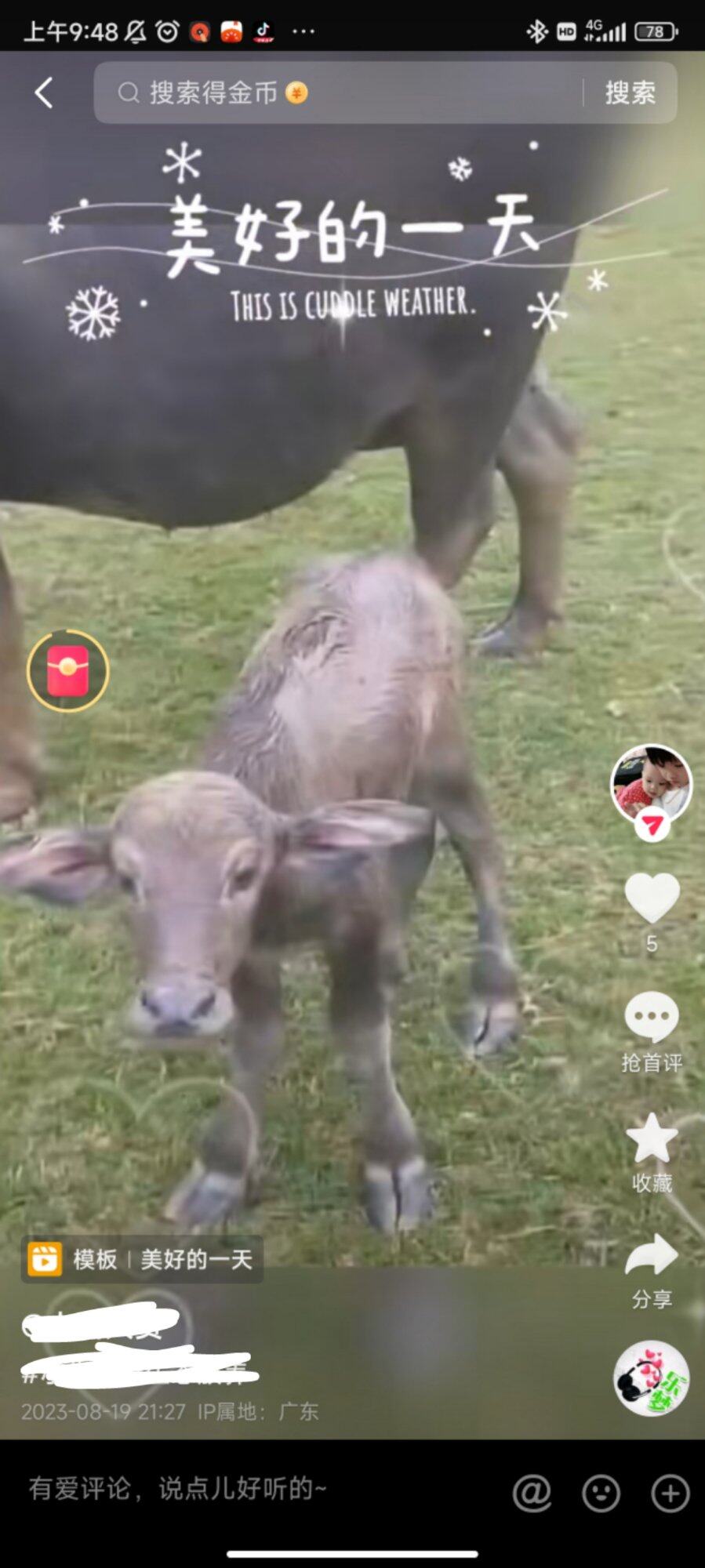This screenshot has height=1568, width=705.
Task: Like this video with the heart
Action: point(651,898)
